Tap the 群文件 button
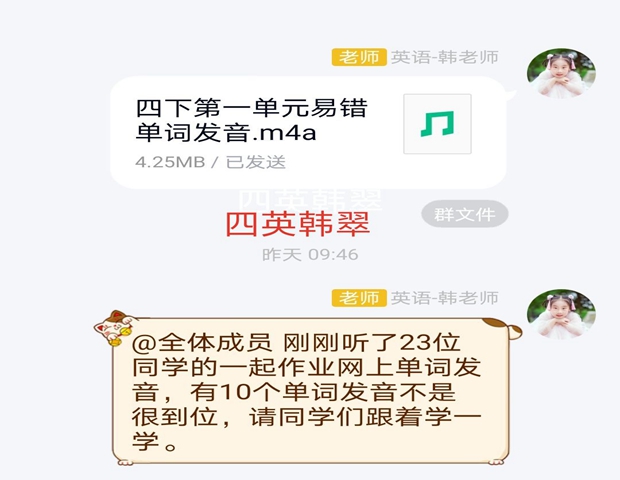This screenshot has width=620, height=480. [464, 213]
